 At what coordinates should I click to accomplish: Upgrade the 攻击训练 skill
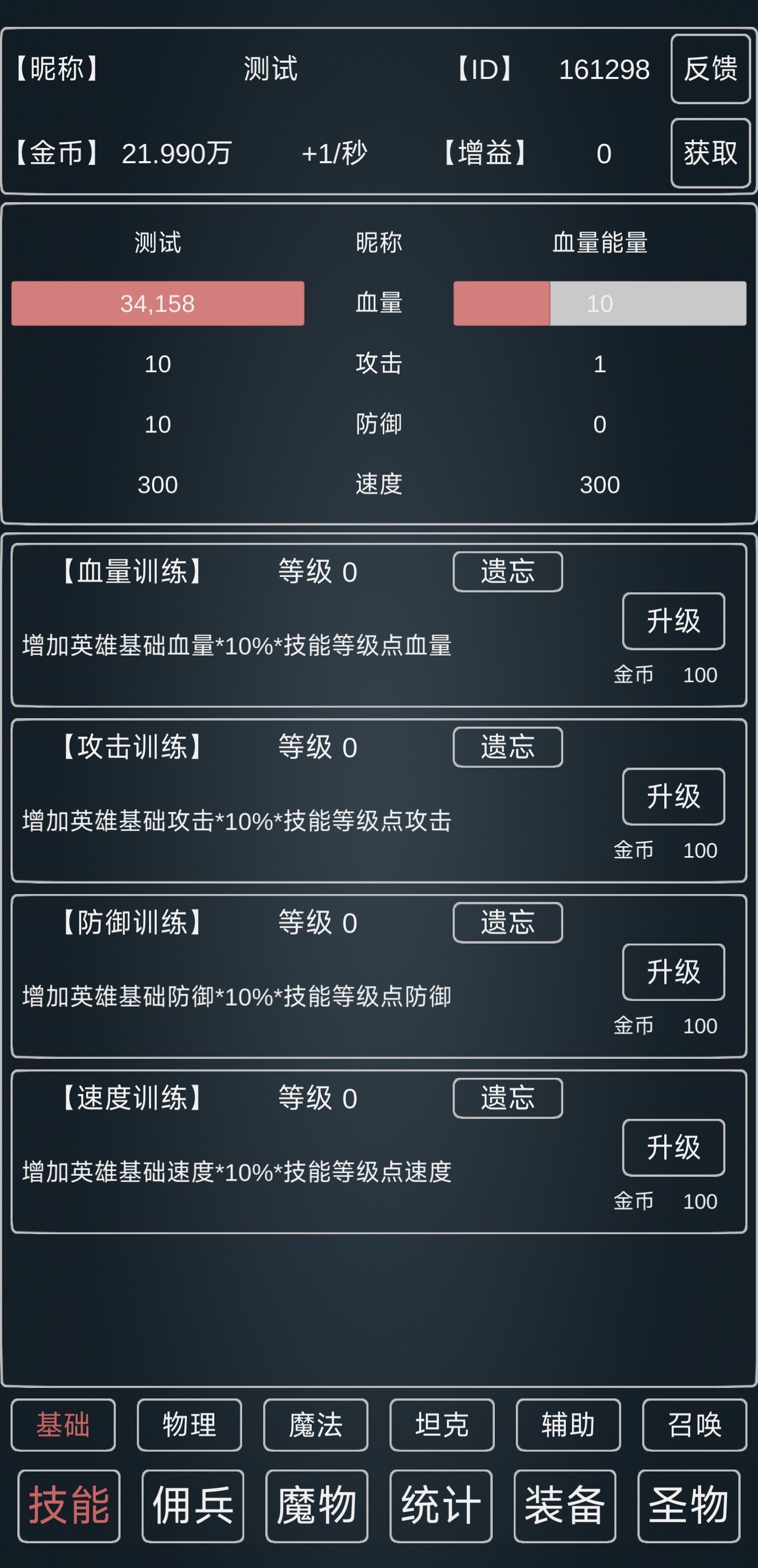[x=673, y=796]
